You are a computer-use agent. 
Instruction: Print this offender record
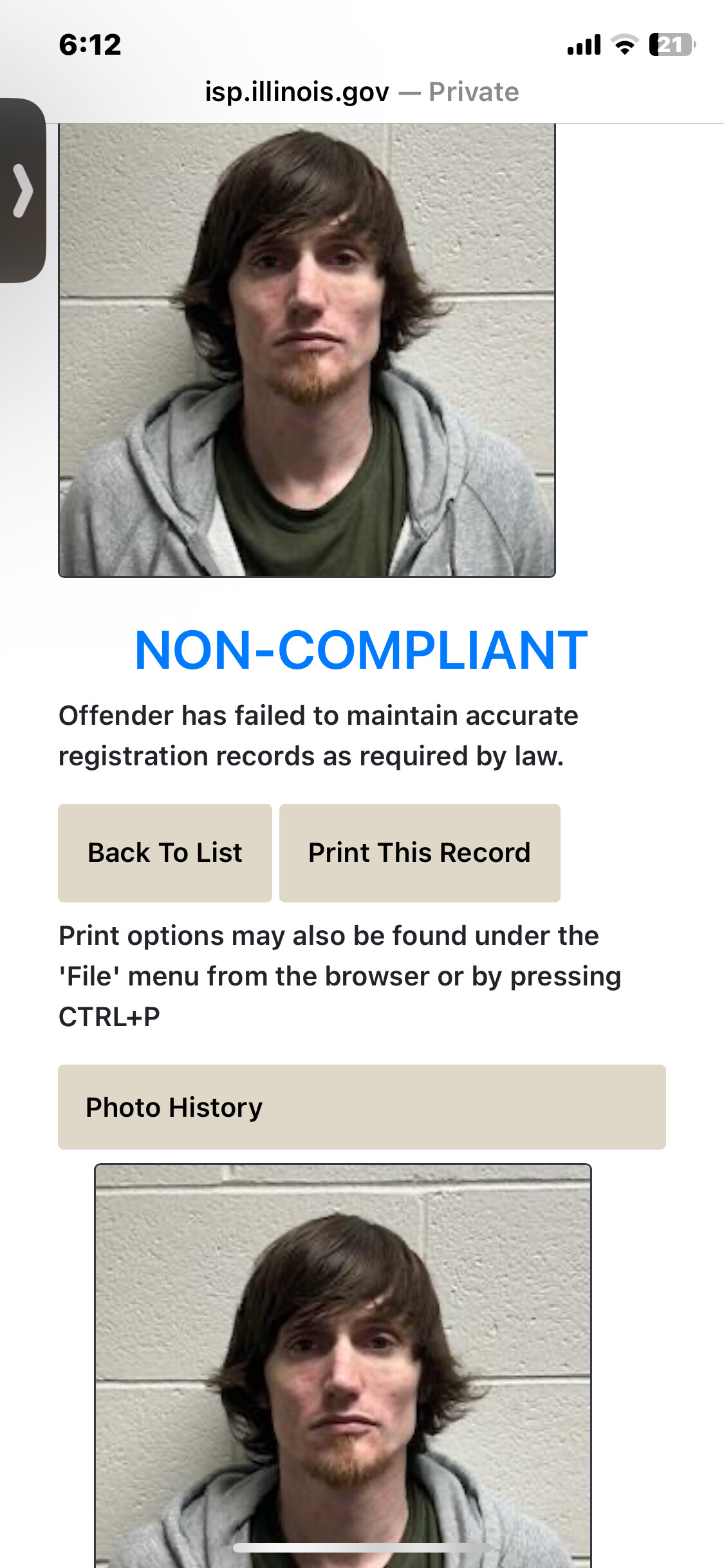click(x=420, y=853)
